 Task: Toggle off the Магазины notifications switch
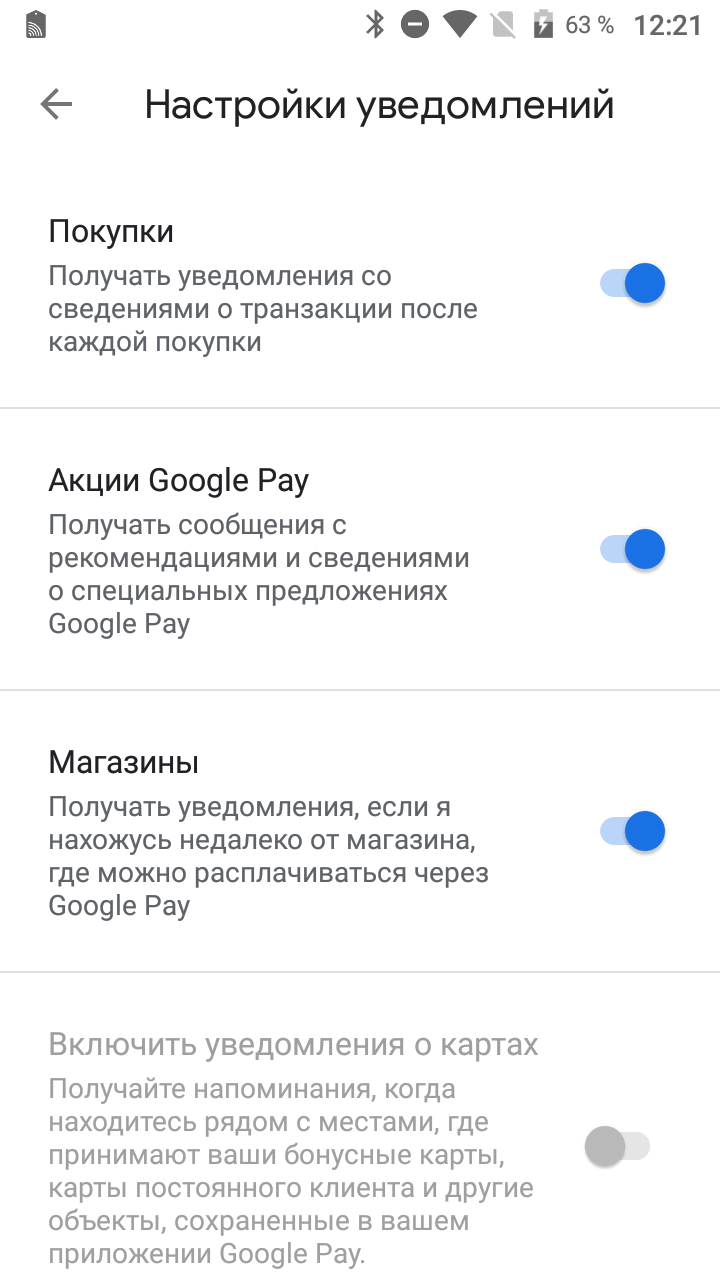click(632, 831)
